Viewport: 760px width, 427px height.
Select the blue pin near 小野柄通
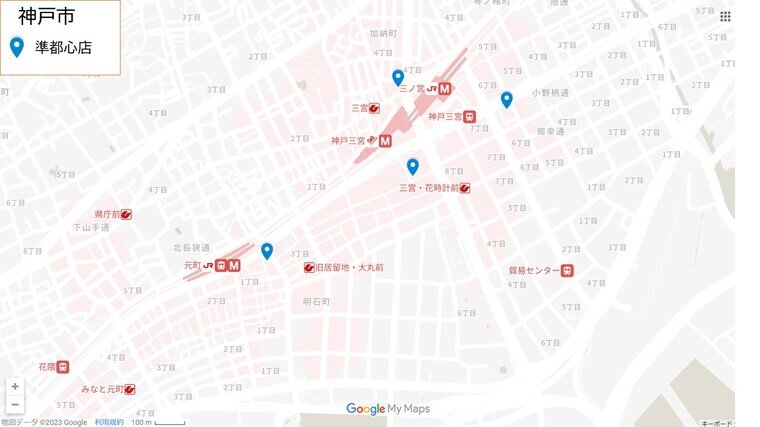pos(507,99)
